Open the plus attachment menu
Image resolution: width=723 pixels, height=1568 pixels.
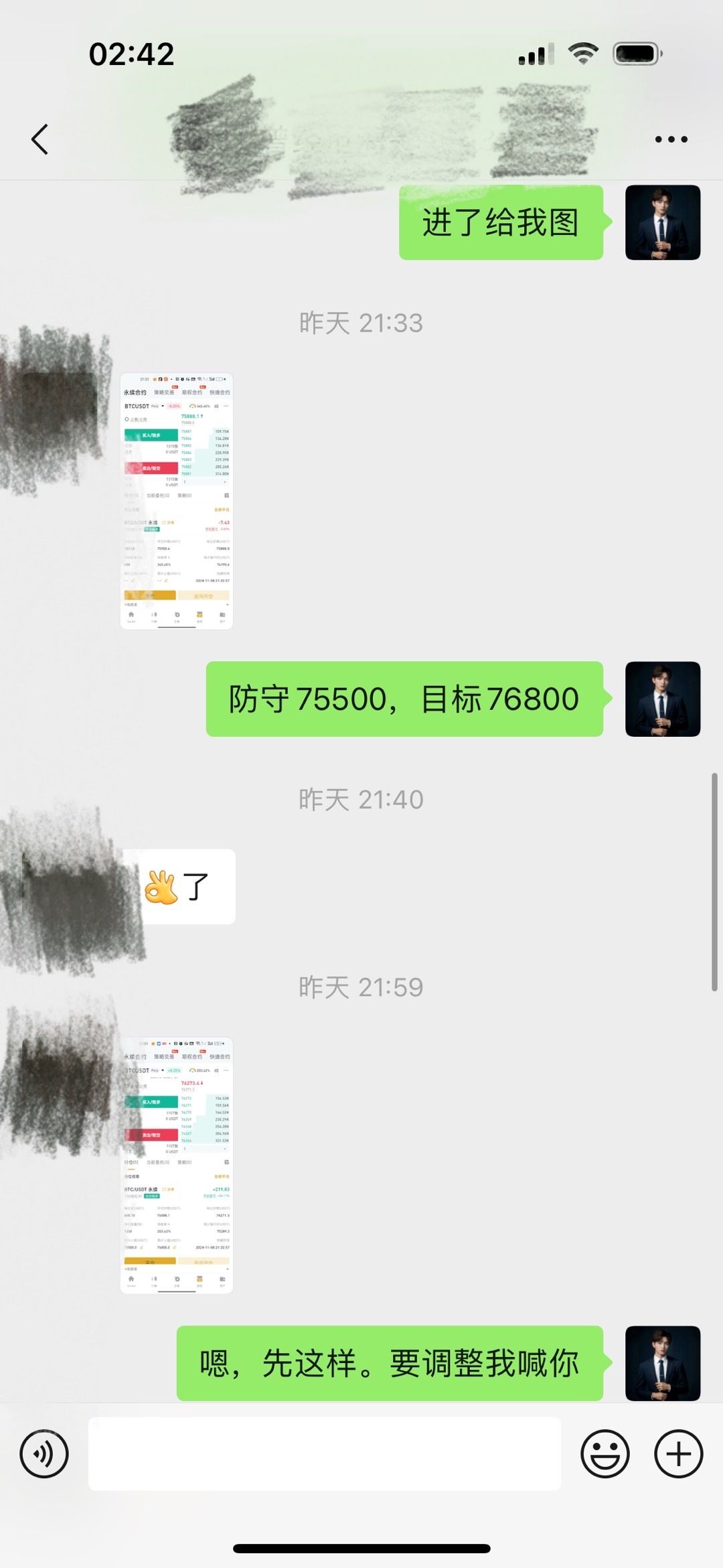pyautogui.click(x=678, y=1453)
